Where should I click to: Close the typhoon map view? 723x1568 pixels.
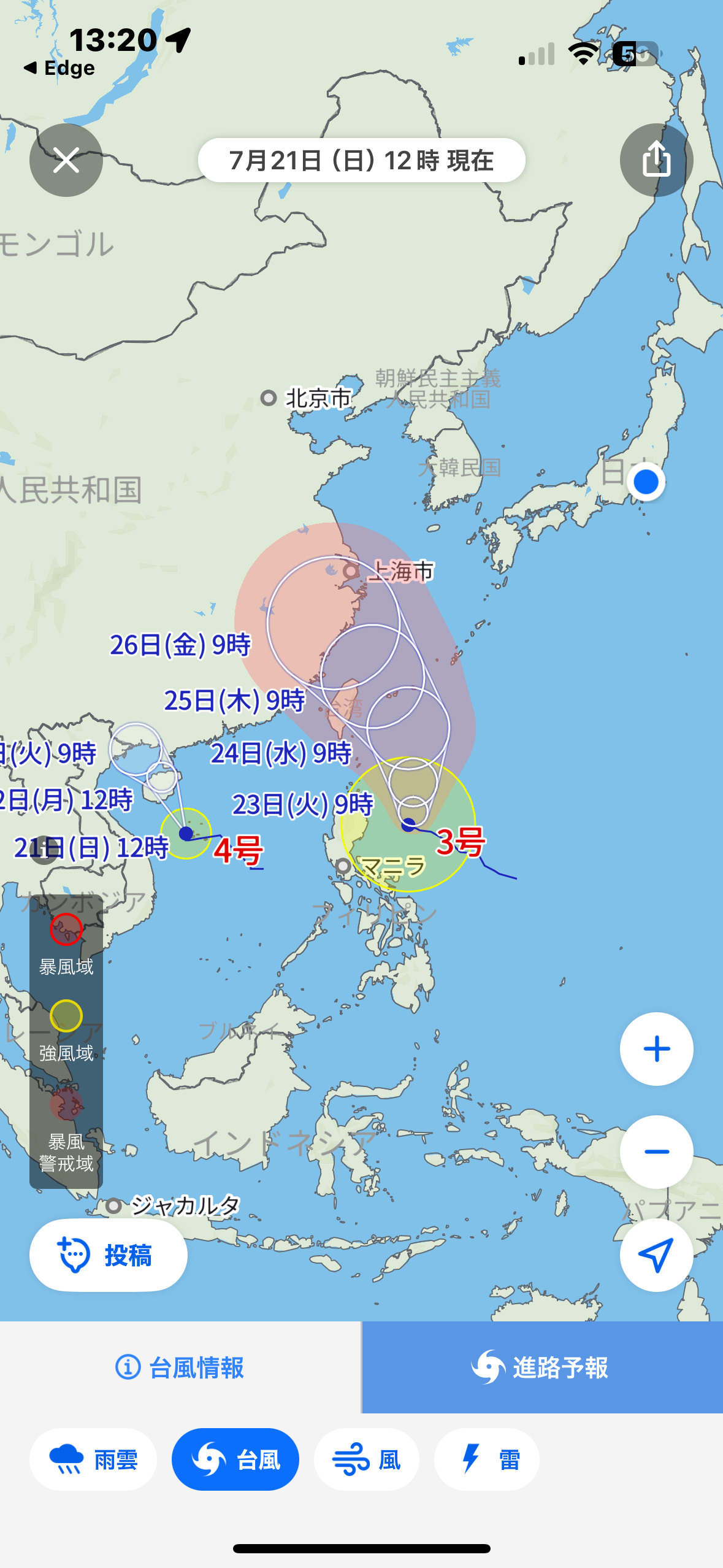66,160
